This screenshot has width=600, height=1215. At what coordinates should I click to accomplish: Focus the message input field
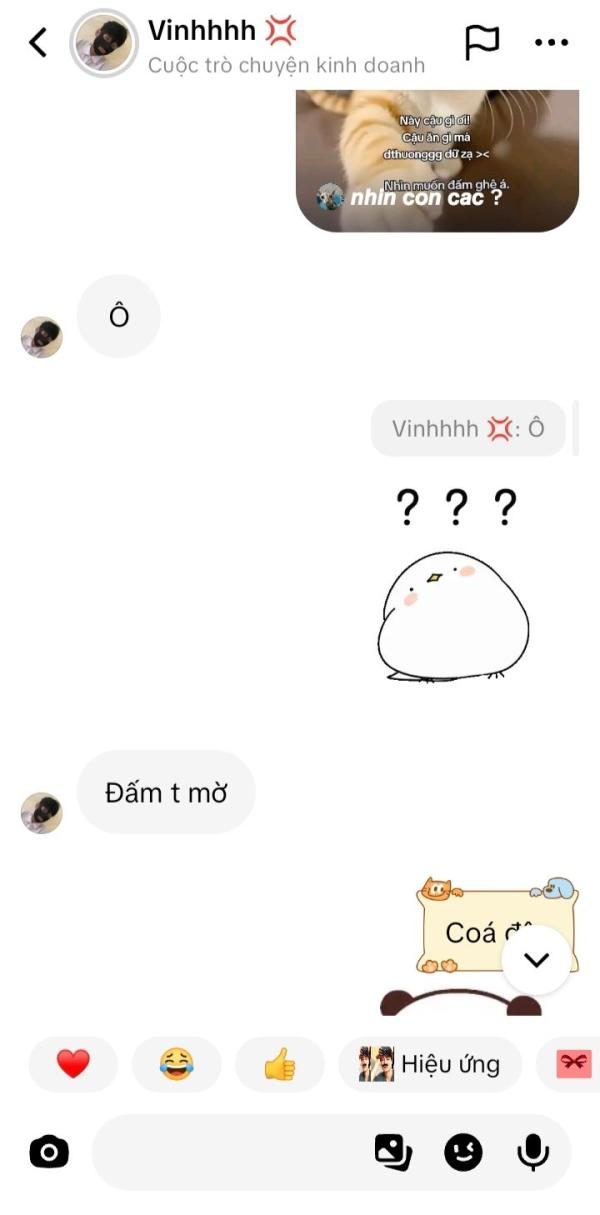[x=230, y=1152]
